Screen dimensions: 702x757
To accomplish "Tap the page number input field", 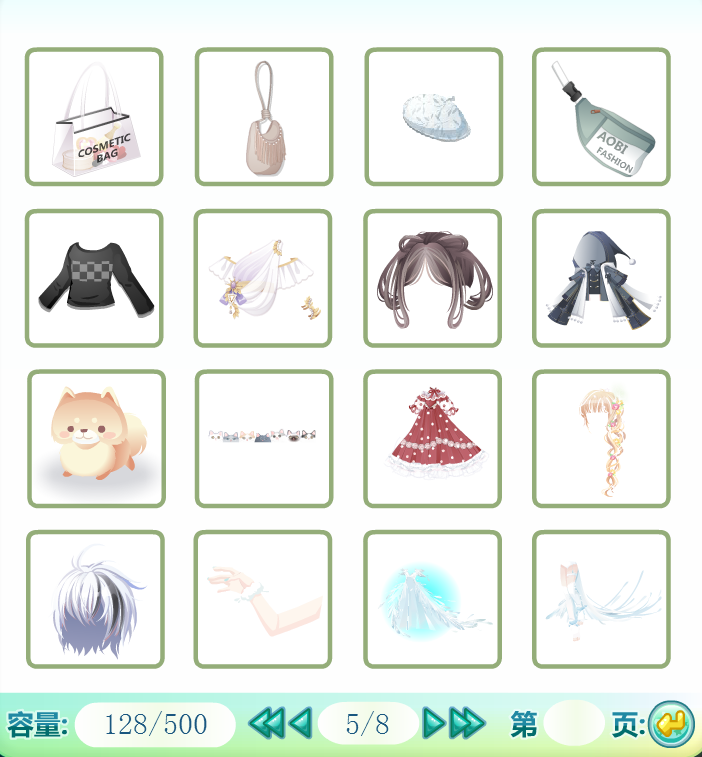I will point(574,723).
